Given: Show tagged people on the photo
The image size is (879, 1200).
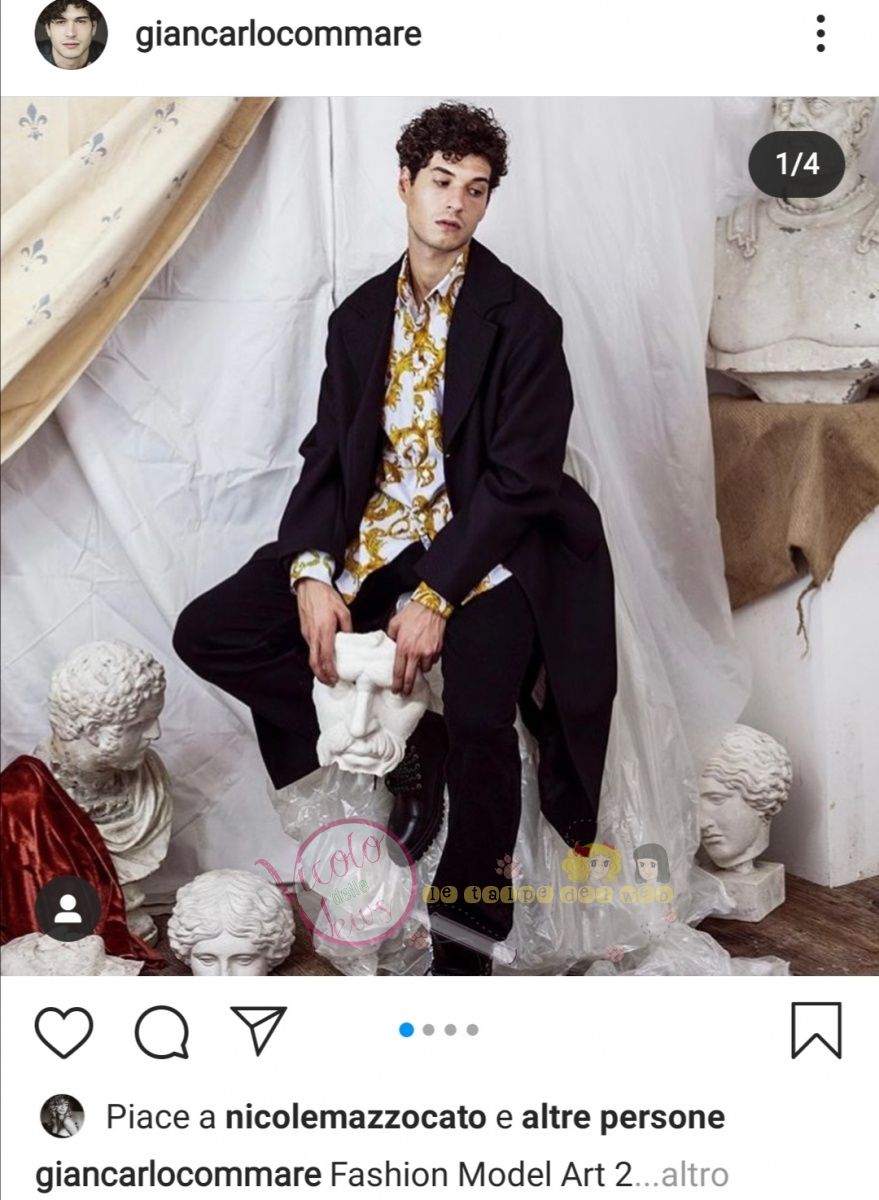Looking at the screenshot, I should (68, 908).
